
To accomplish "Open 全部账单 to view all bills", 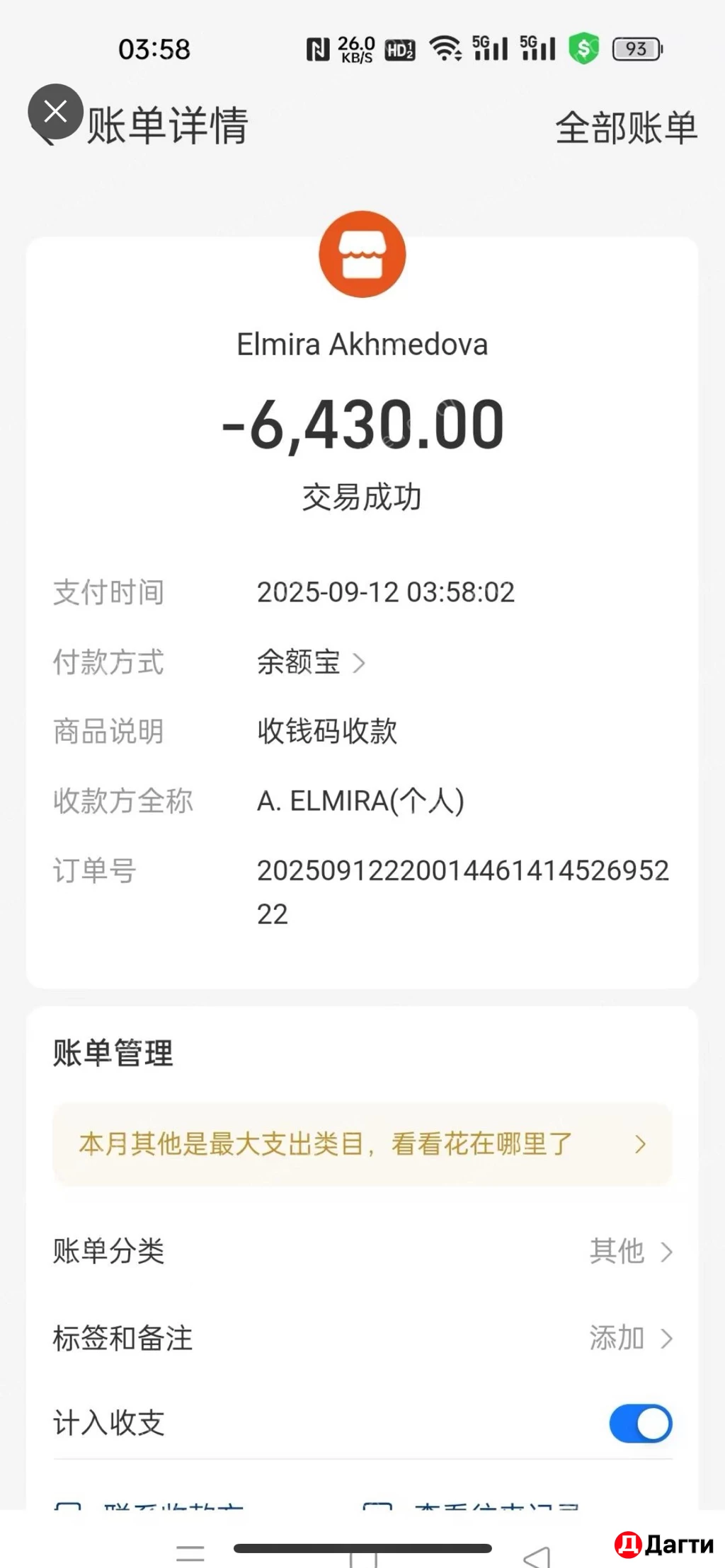I will point(626,128).
